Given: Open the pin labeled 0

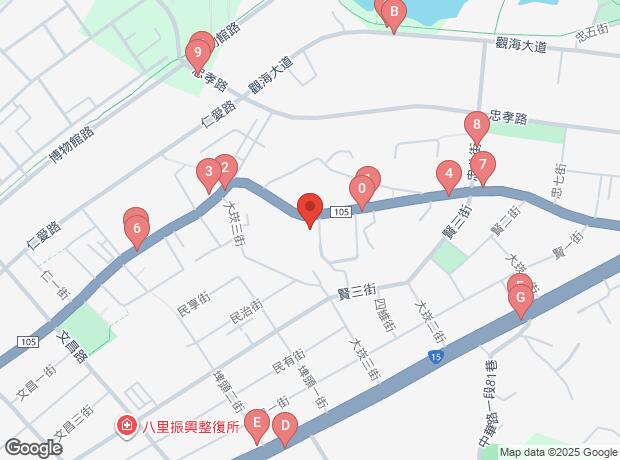Looking at the screenshot, I should pos(360,189).
